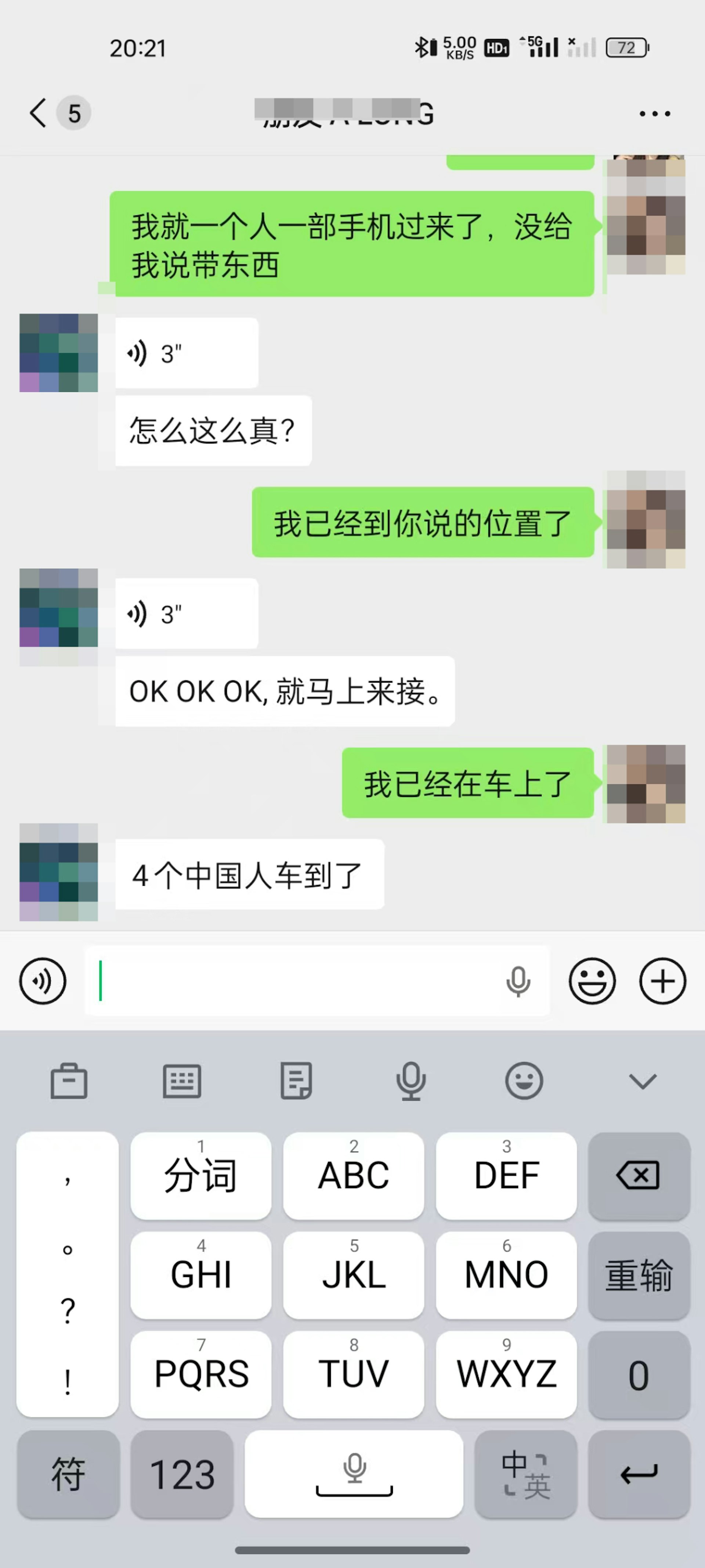The width and height of the screenshot is (705, 1568).
Task: Focus the message text field
Action: 292,981
